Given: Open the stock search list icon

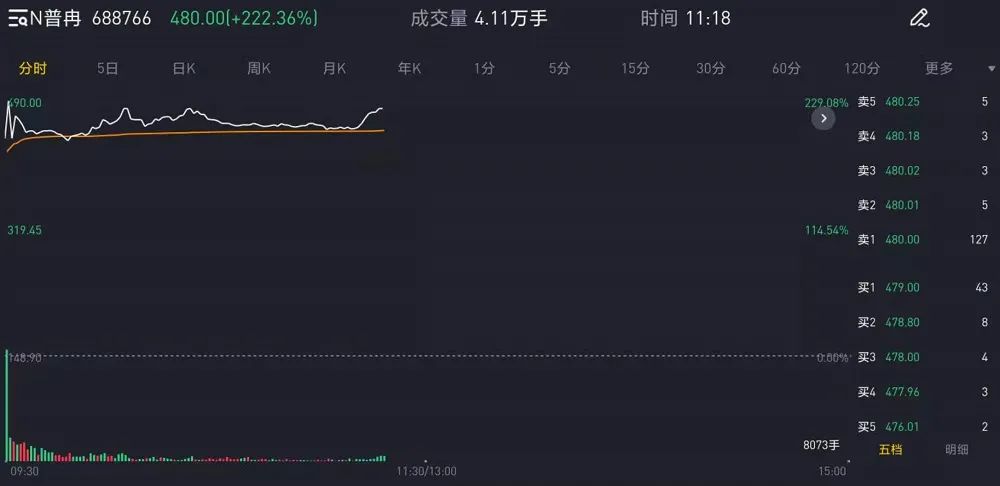Looking at the screenshot, I should (17, 19).
